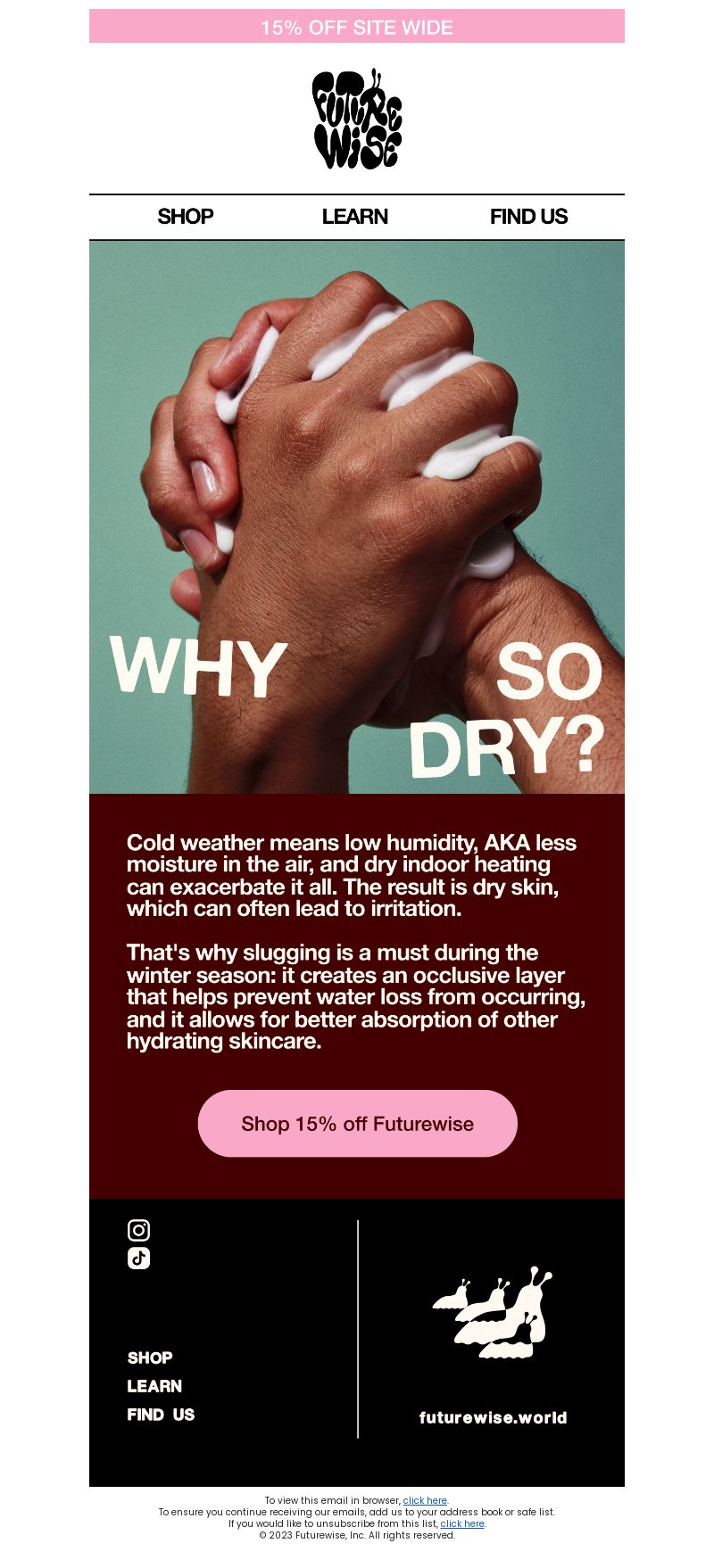Open the TikTok icon

pos(138,1258)
